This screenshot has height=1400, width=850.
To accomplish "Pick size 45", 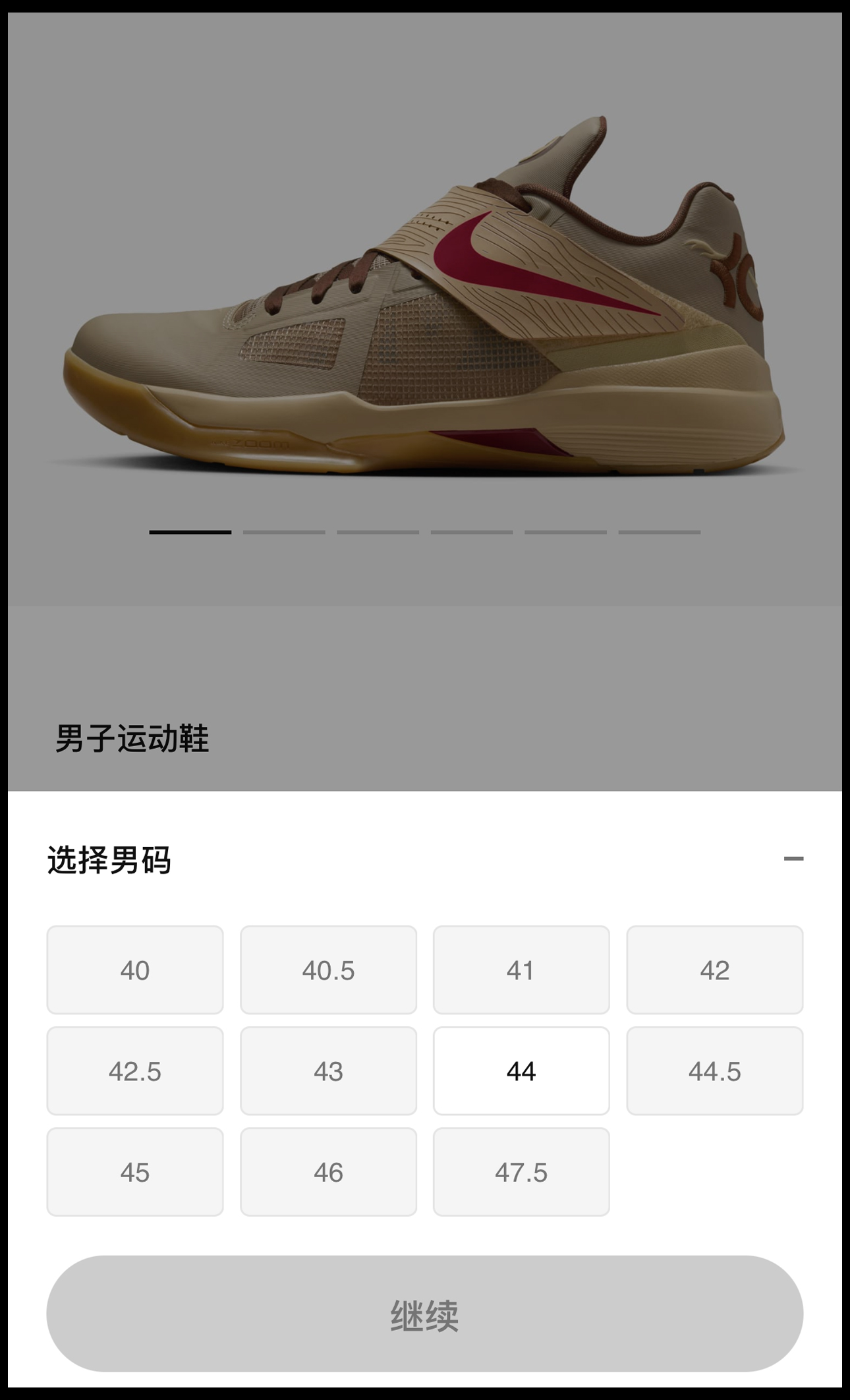I will tap(135, 1172).
